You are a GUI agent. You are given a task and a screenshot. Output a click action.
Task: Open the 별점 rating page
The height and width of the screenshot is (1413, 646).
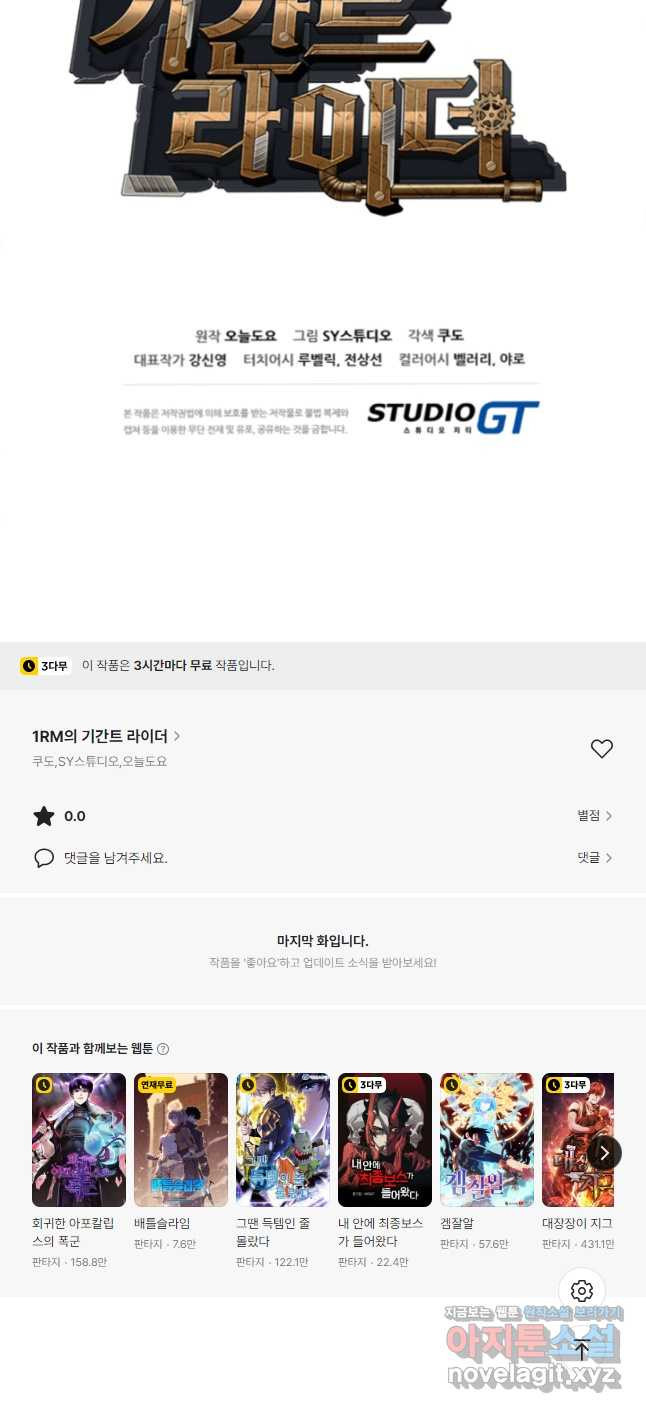tap(594, 816)
